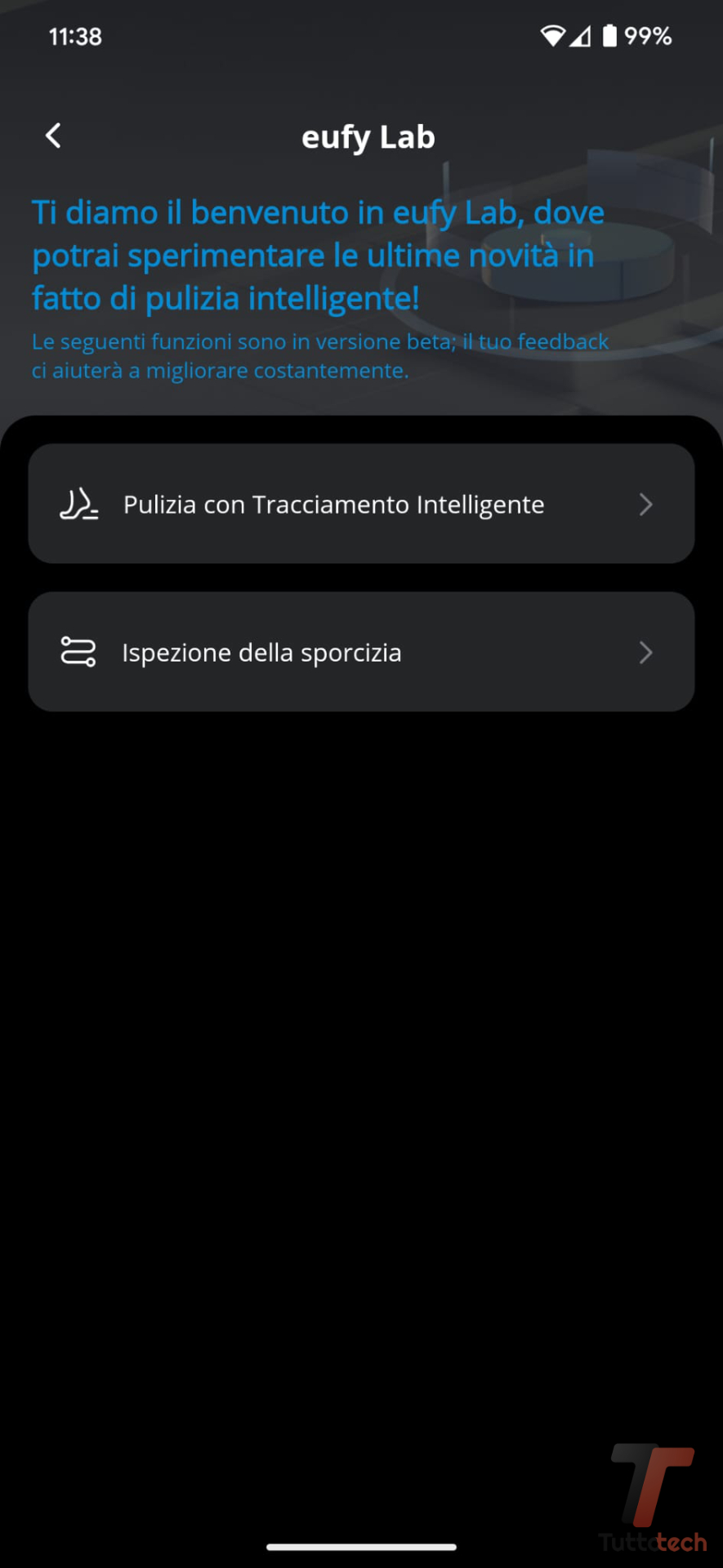Open Ispezione della sporcizia
723x1568 pixels.
(361, 652)
